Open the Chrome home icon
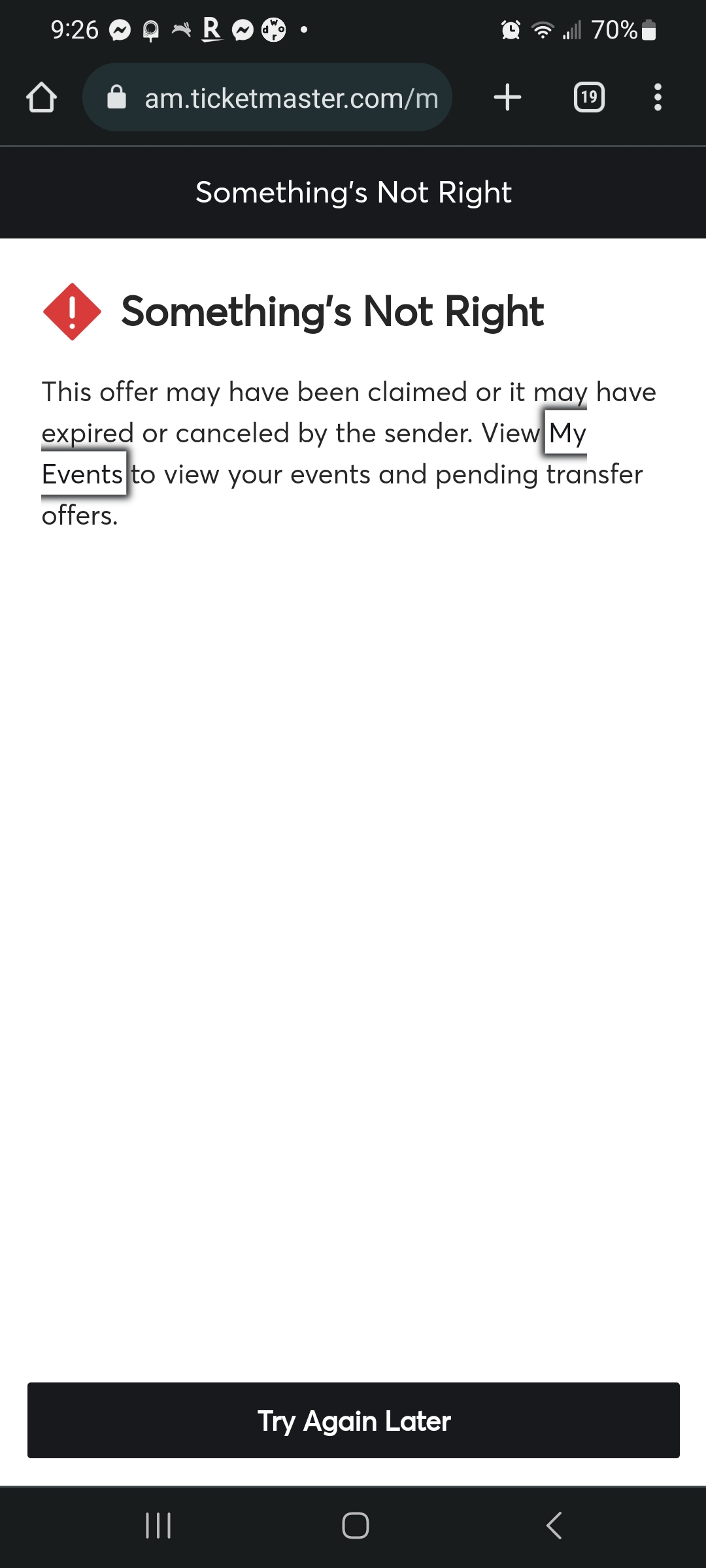Screen dimensions: 706x1568 pos(41,97)
